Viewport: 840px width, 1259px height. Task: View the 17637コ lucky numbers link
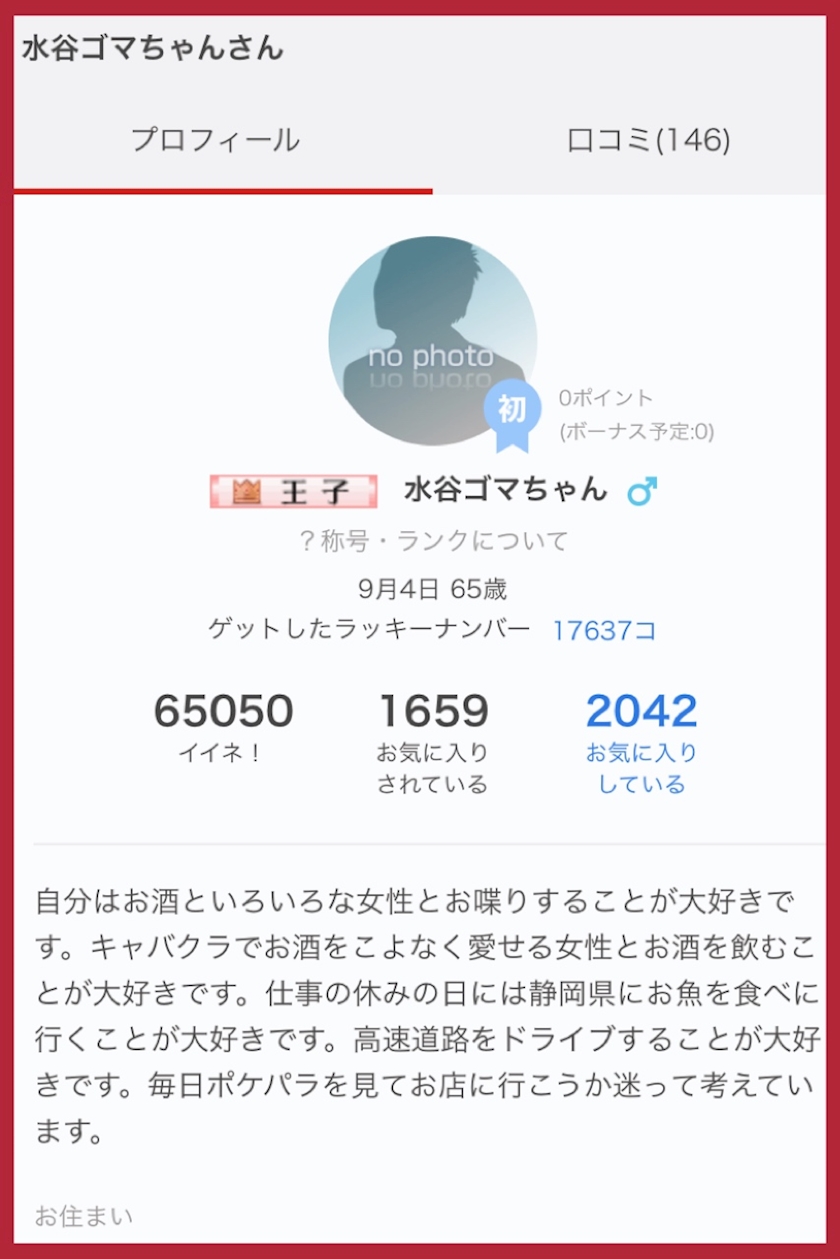(605, 631)
